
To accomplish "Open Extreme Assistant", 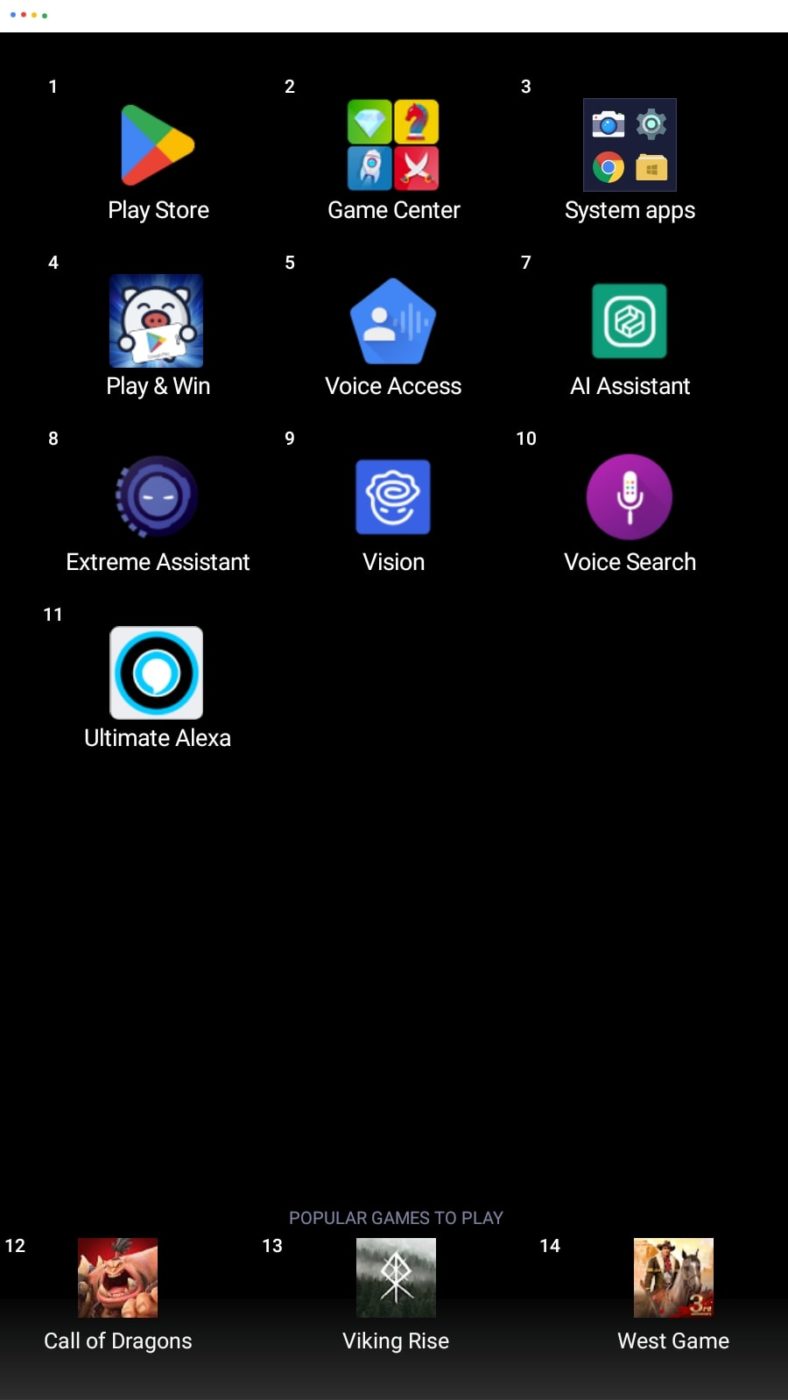I will coord(157,497).
